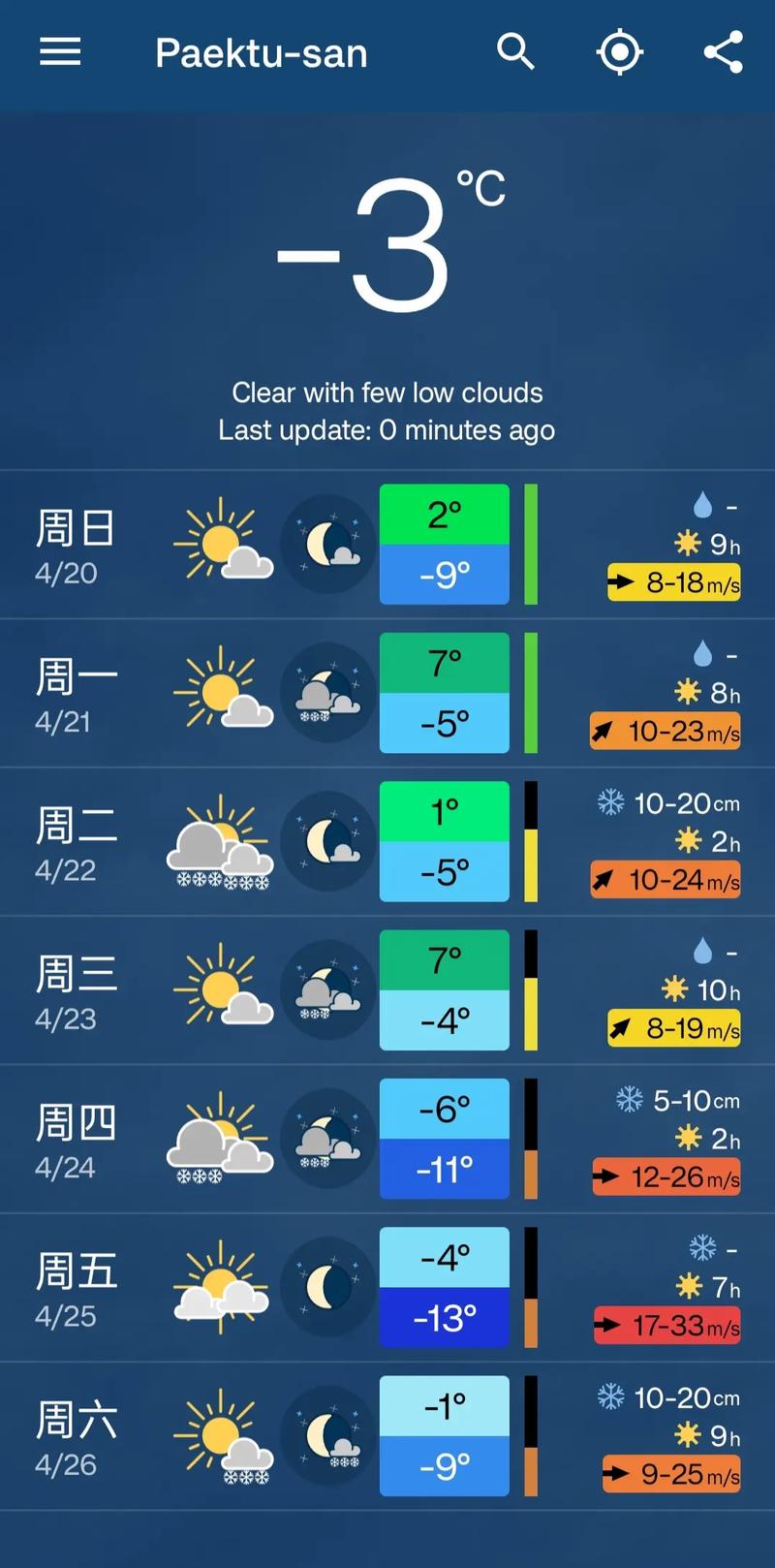Tap the 2°/-9° temperature block for 周日
The height and width of the screenshot is (1568, 775).
coord(444,543)
